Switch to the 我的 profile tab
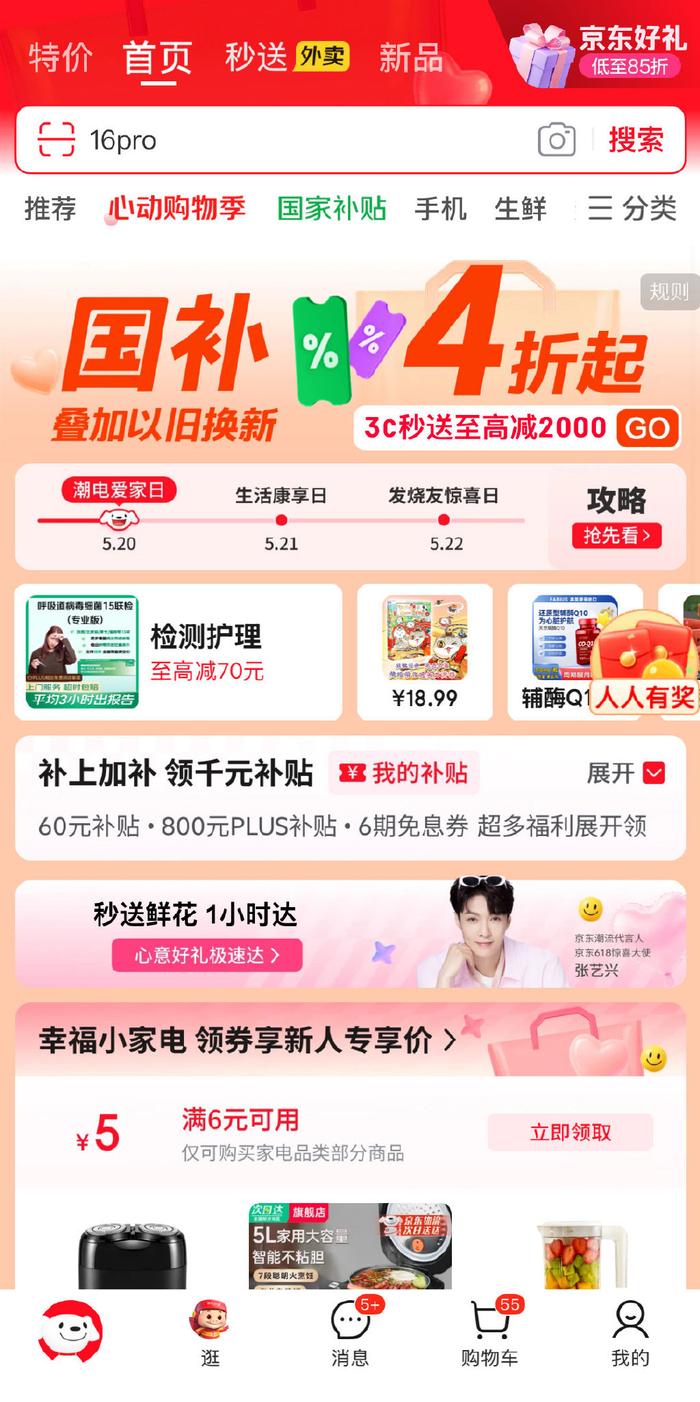The image size is (700, 1402). 630,1333
